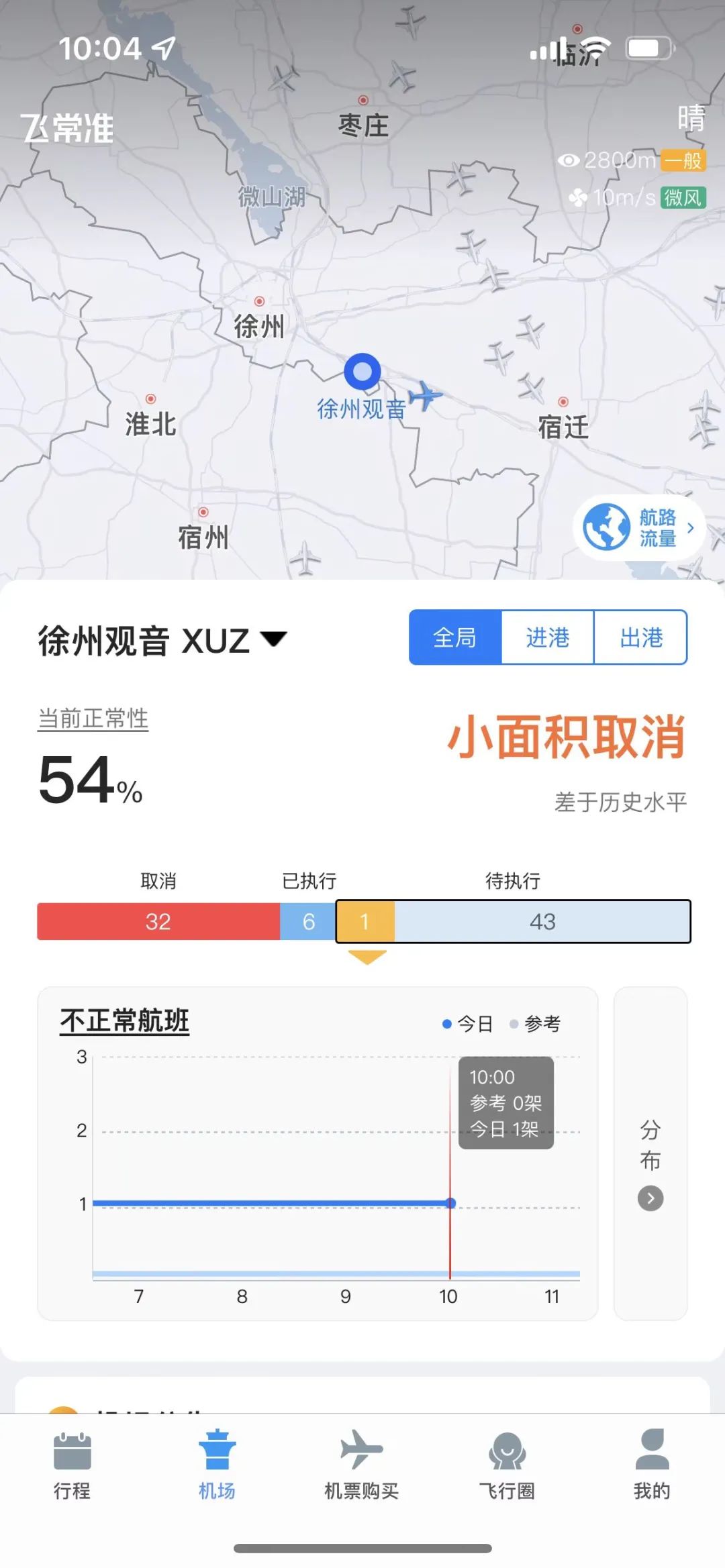Open the 当前正常性 explanation link
This screenshot has height=1568, width=725.
coord(93,719)
